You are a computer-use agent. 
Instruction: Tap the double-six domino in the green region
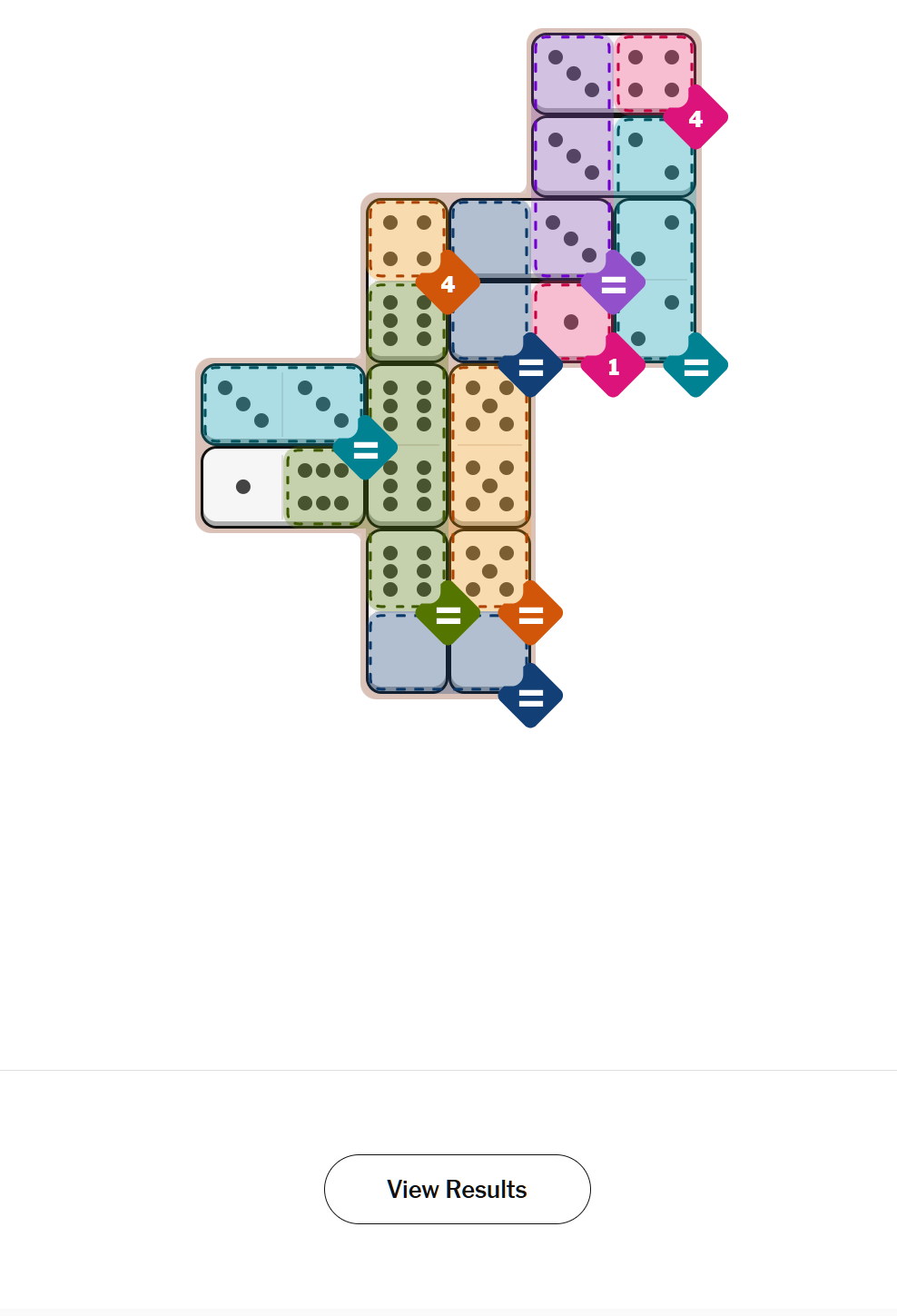pos(407,446)
